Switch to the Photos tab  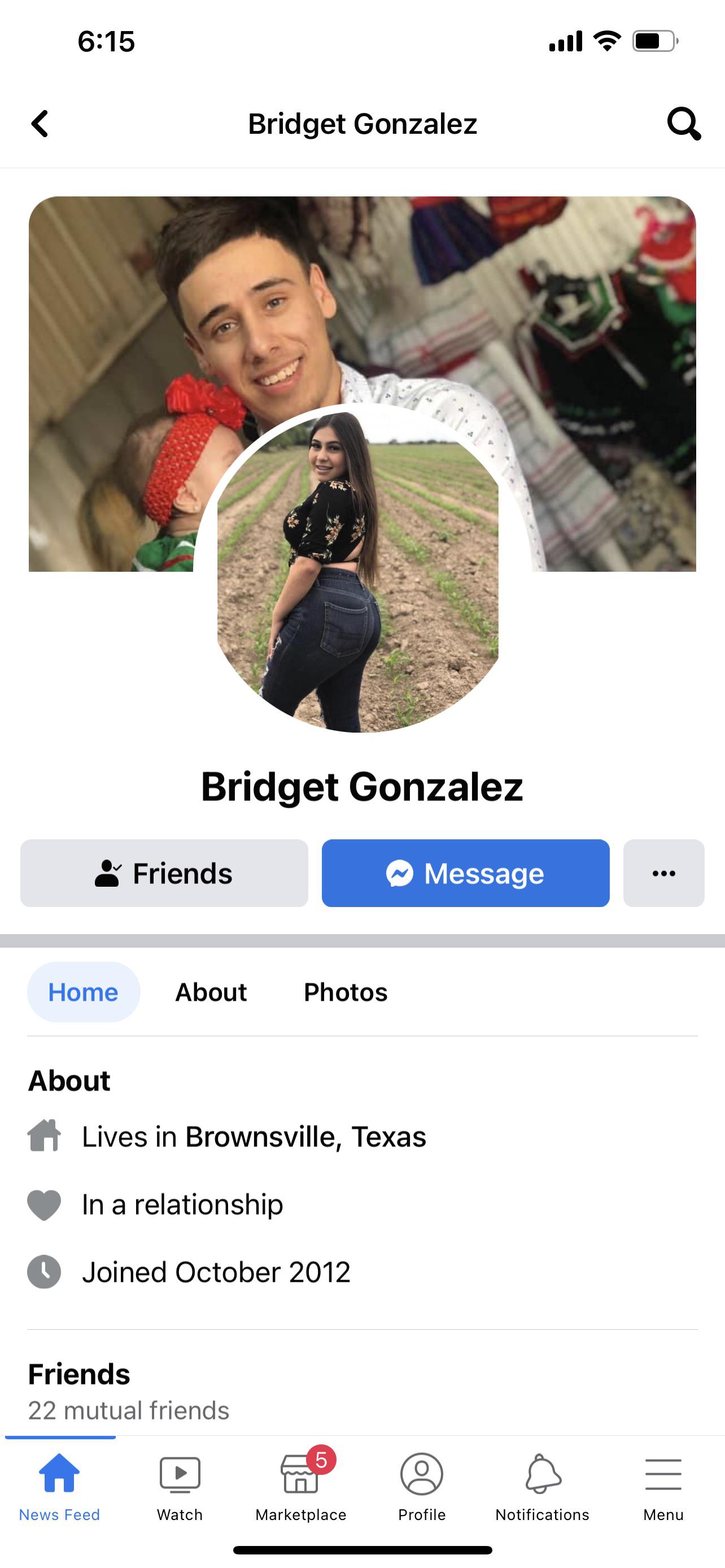point(345,992)
